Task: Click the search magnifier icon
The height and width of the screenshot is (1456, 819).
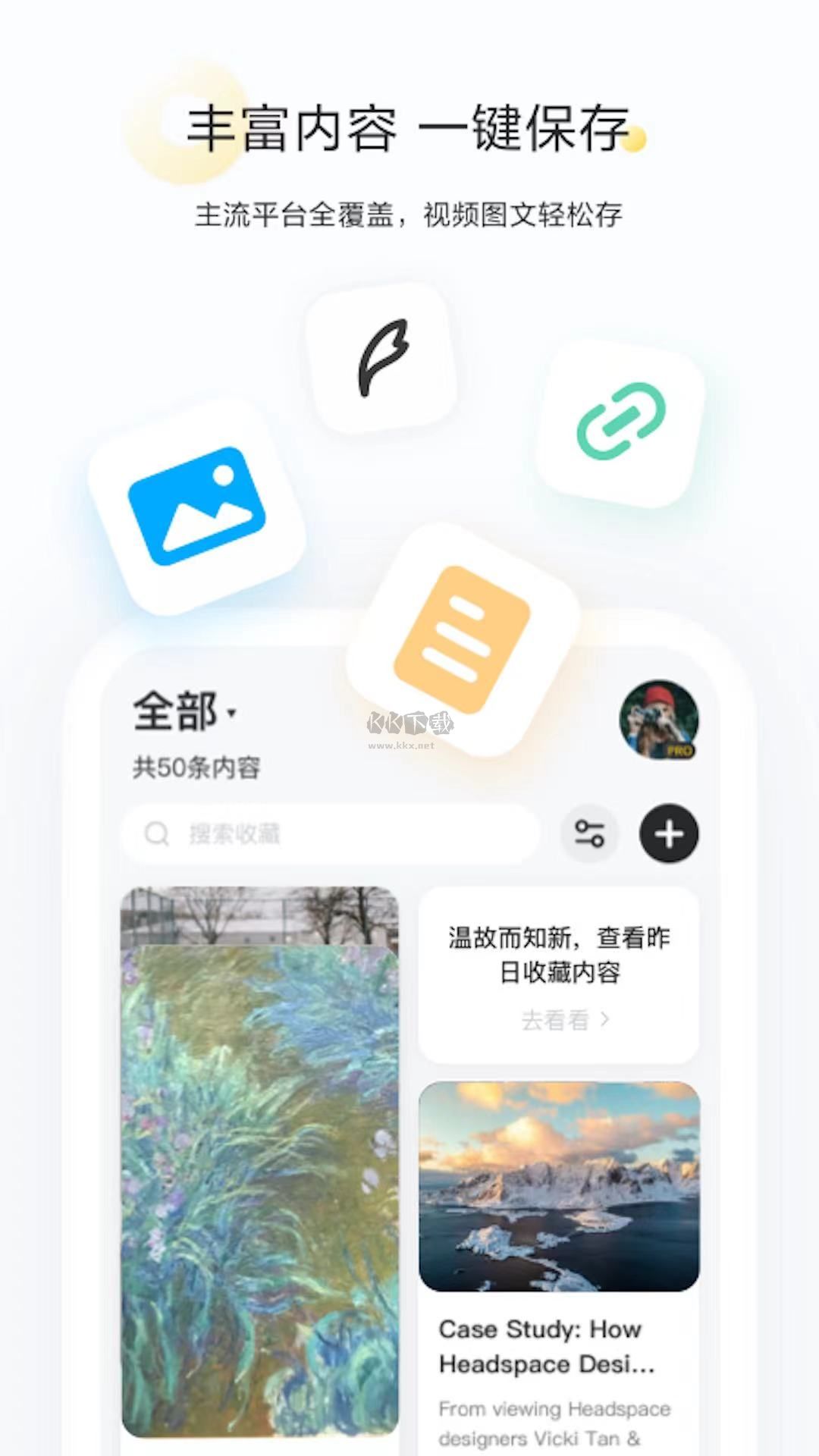Action: [x=156, y=833]
